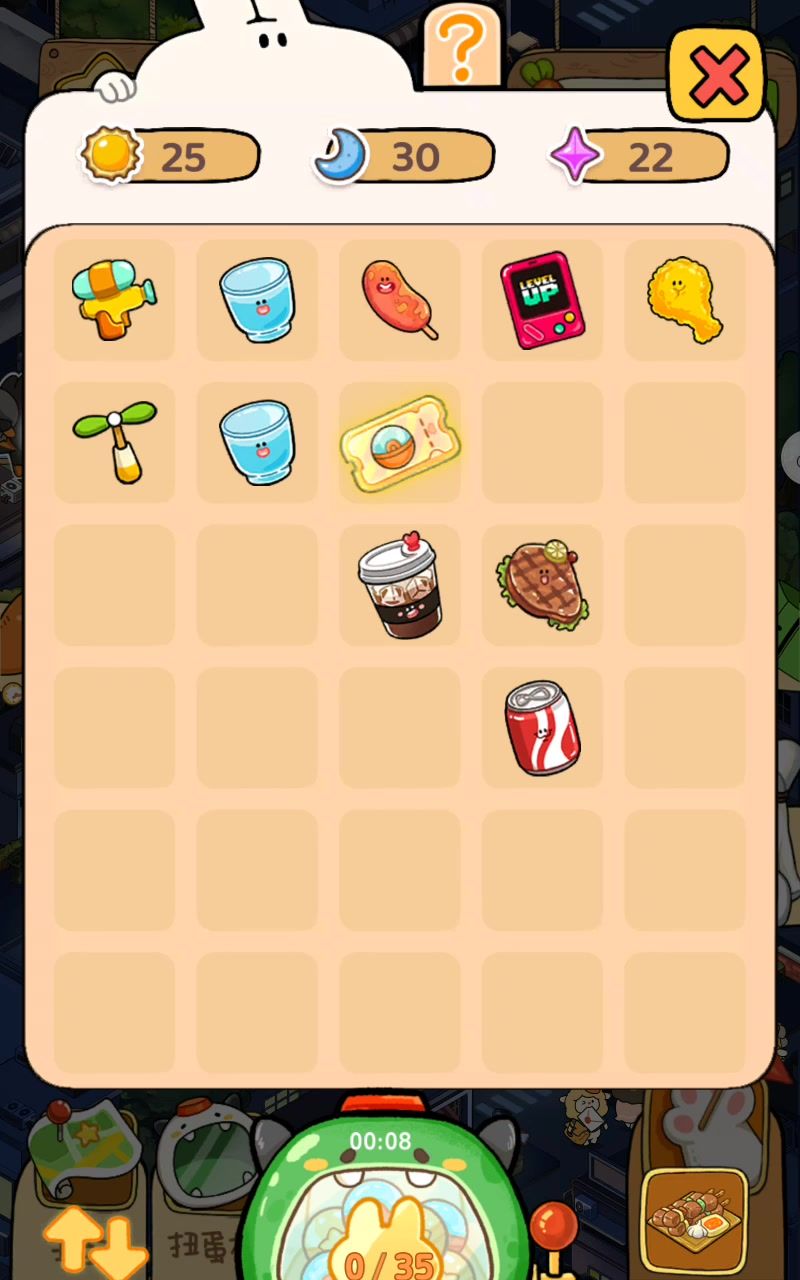This screenshot has height=1280, width=800.
Task: Choose the iced coffee cup item
Action: [x=400, y=585]
